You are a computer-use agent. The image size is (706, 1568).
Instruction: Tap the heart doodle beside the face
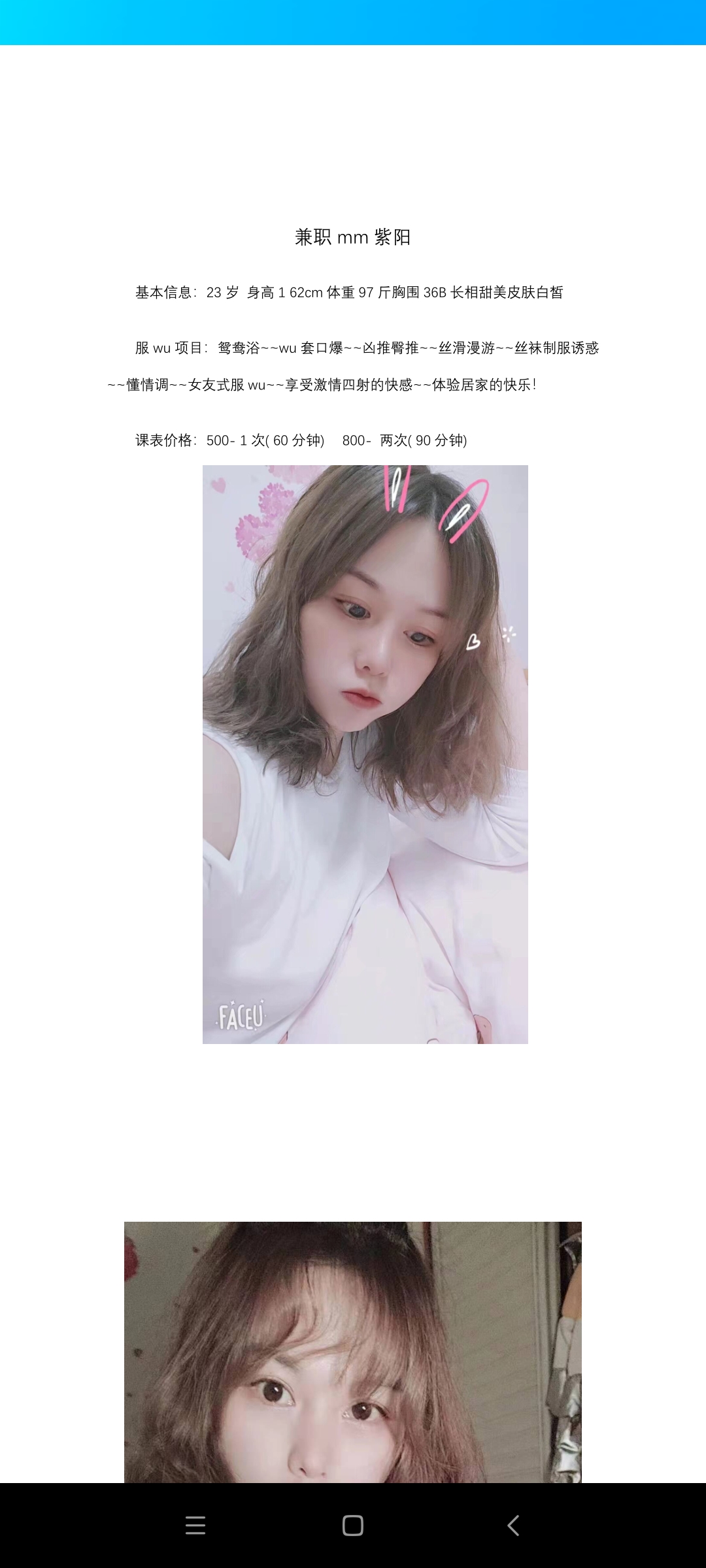point(473,643)
